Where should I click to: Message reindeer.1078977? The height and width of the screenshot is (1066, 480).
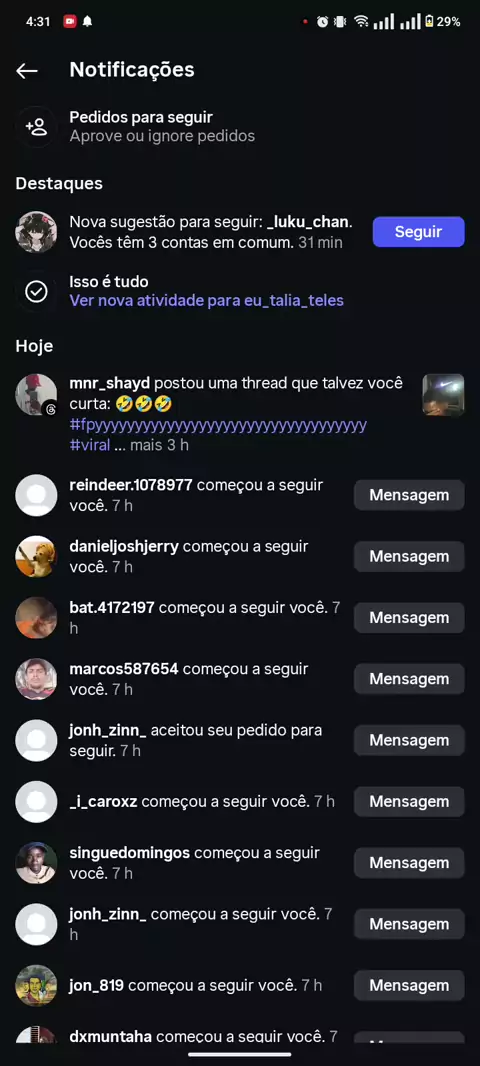[409, 495]
